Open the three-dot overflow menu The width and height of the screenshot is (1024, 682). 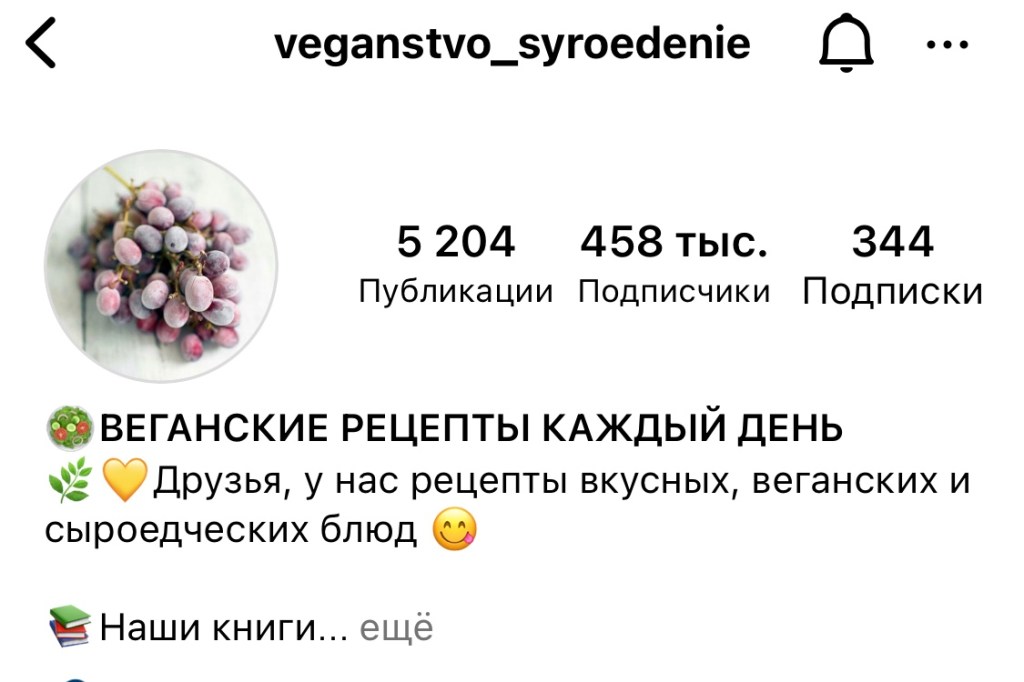947,45
